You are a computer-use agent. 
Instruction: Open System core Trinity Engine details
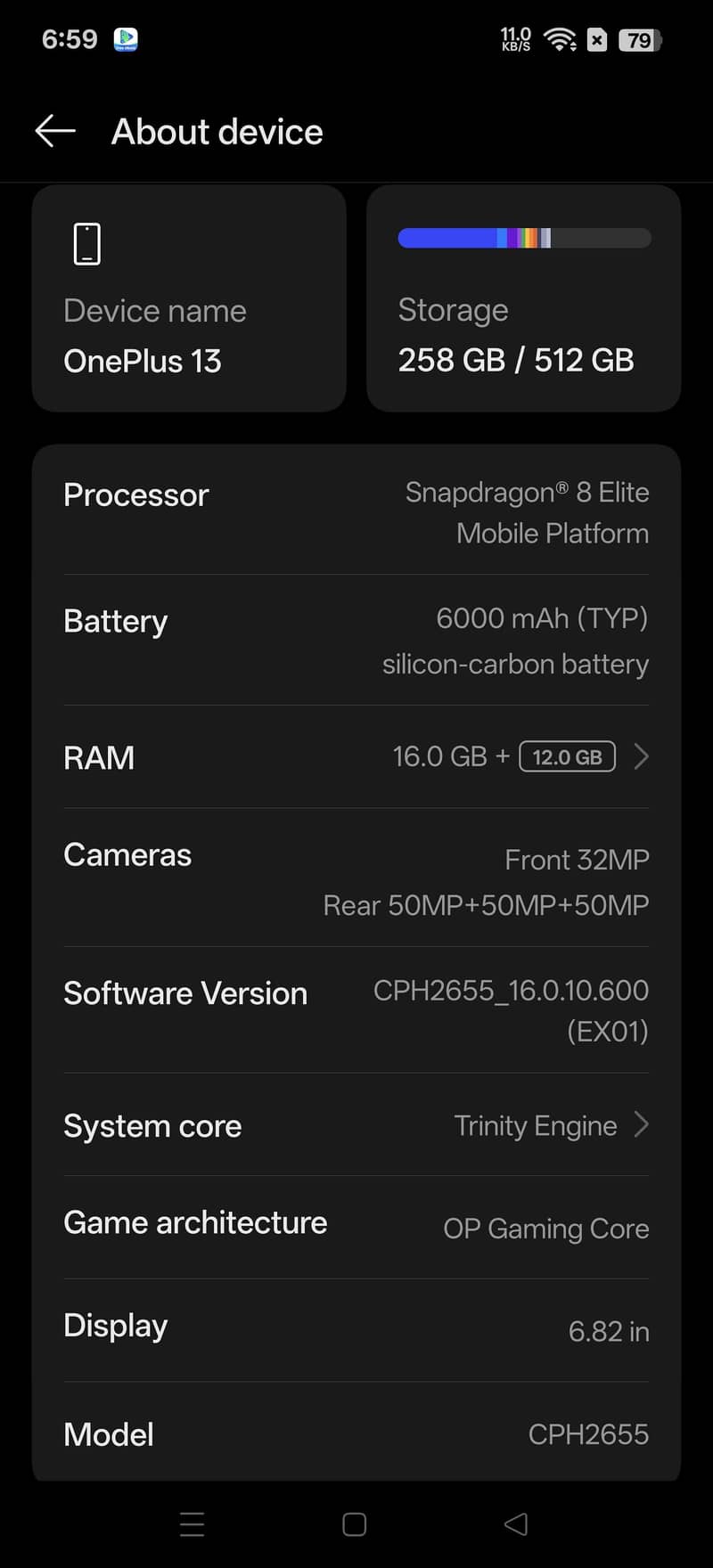356,1125
